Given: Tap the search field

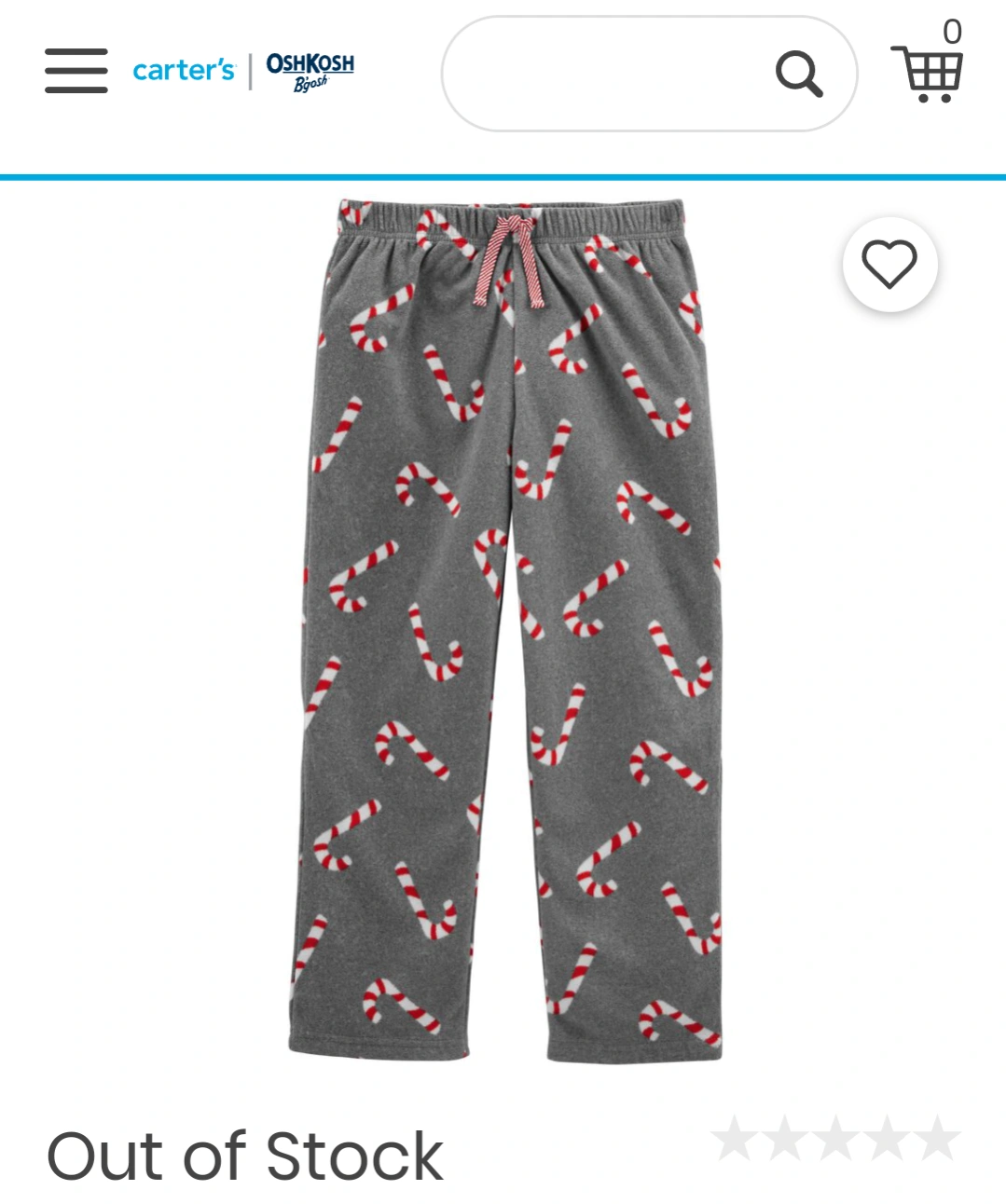Looking at the screenshot, I should 606,74.
